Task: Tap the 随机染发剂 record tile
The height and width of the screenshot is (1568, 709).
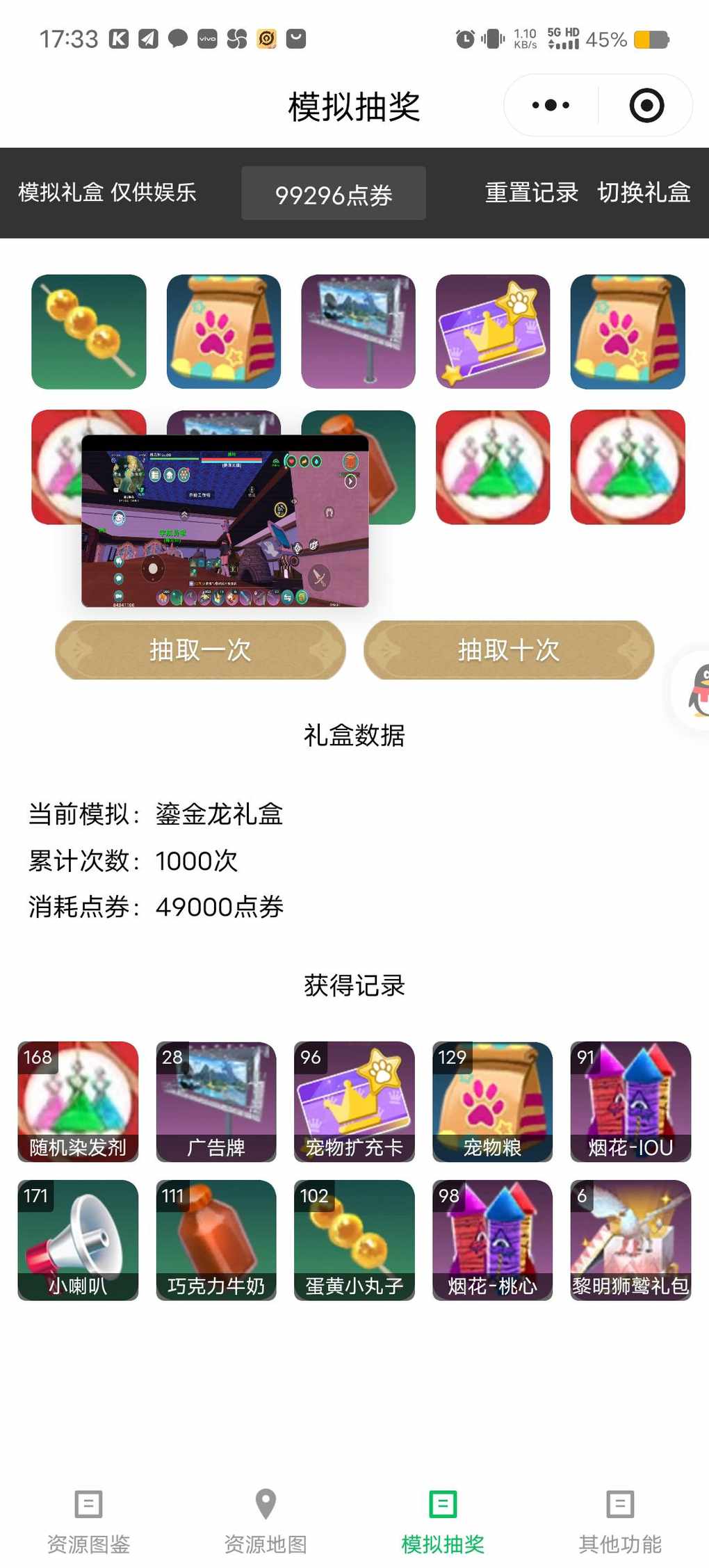Action: click(x=78, y=1101)
